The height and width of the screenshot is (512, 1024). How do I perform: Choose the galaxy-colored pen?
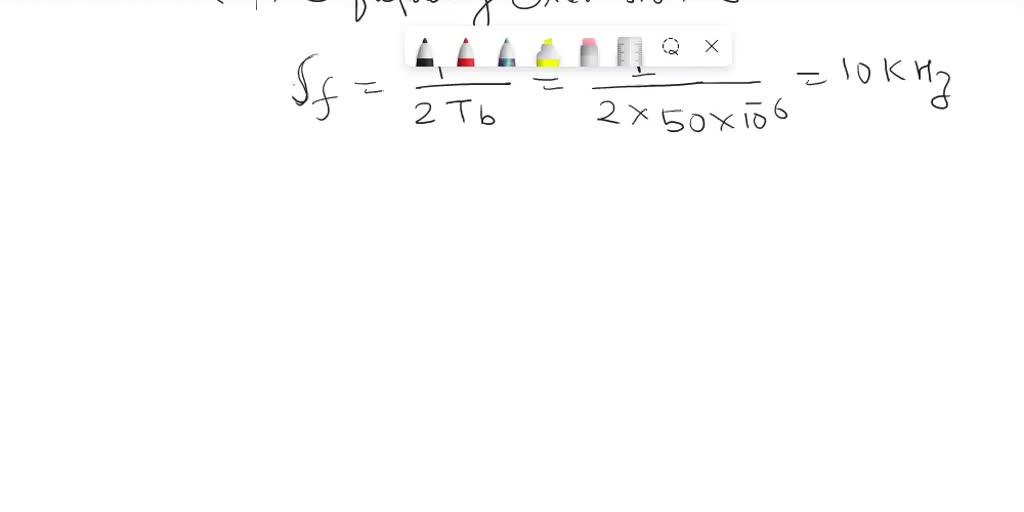coord(507,51)
